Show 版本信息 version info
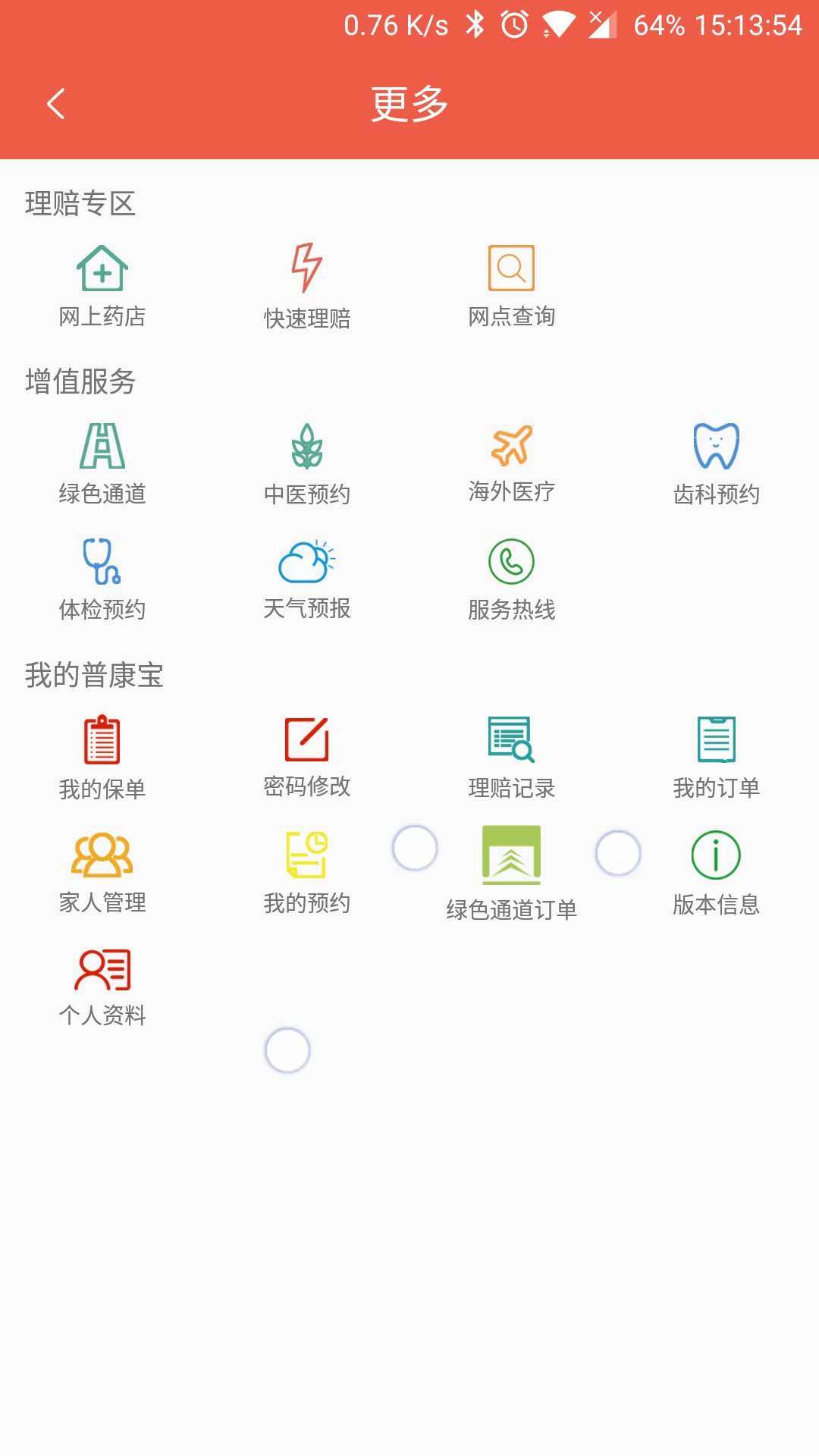Image resolution: width=819 pixels, height=1456 pixels. click(716, 872)
